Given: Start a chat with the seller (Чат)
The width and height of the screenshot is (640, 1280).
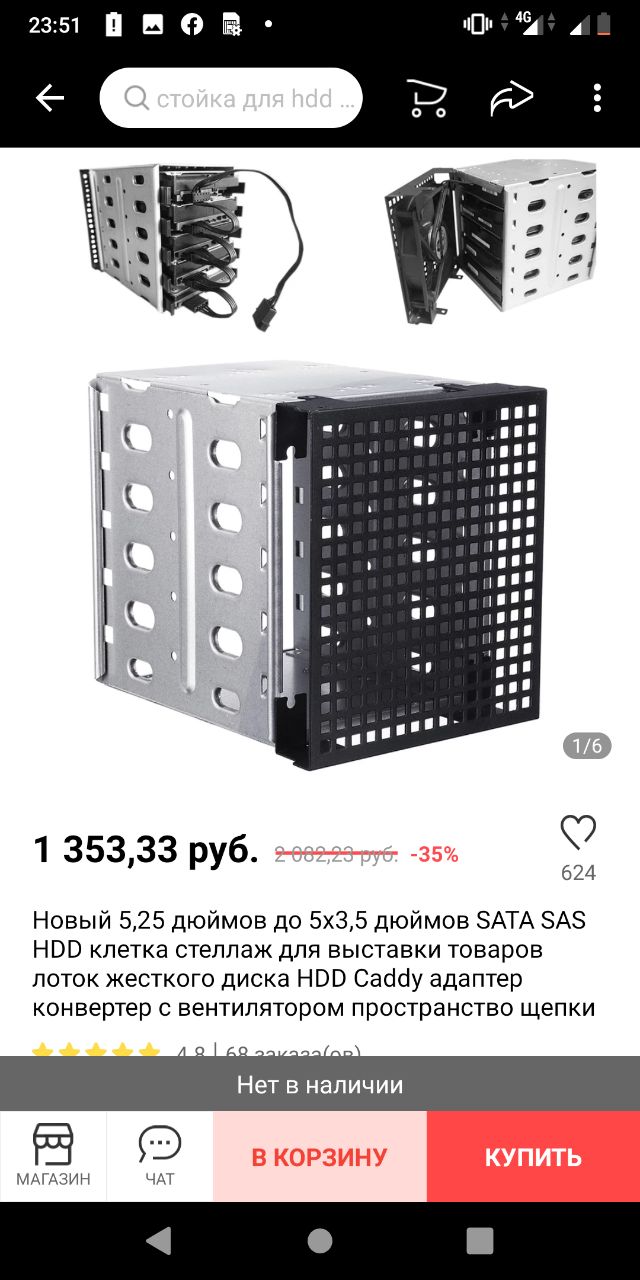Looking at the screenshot, I should point(160,1156).
